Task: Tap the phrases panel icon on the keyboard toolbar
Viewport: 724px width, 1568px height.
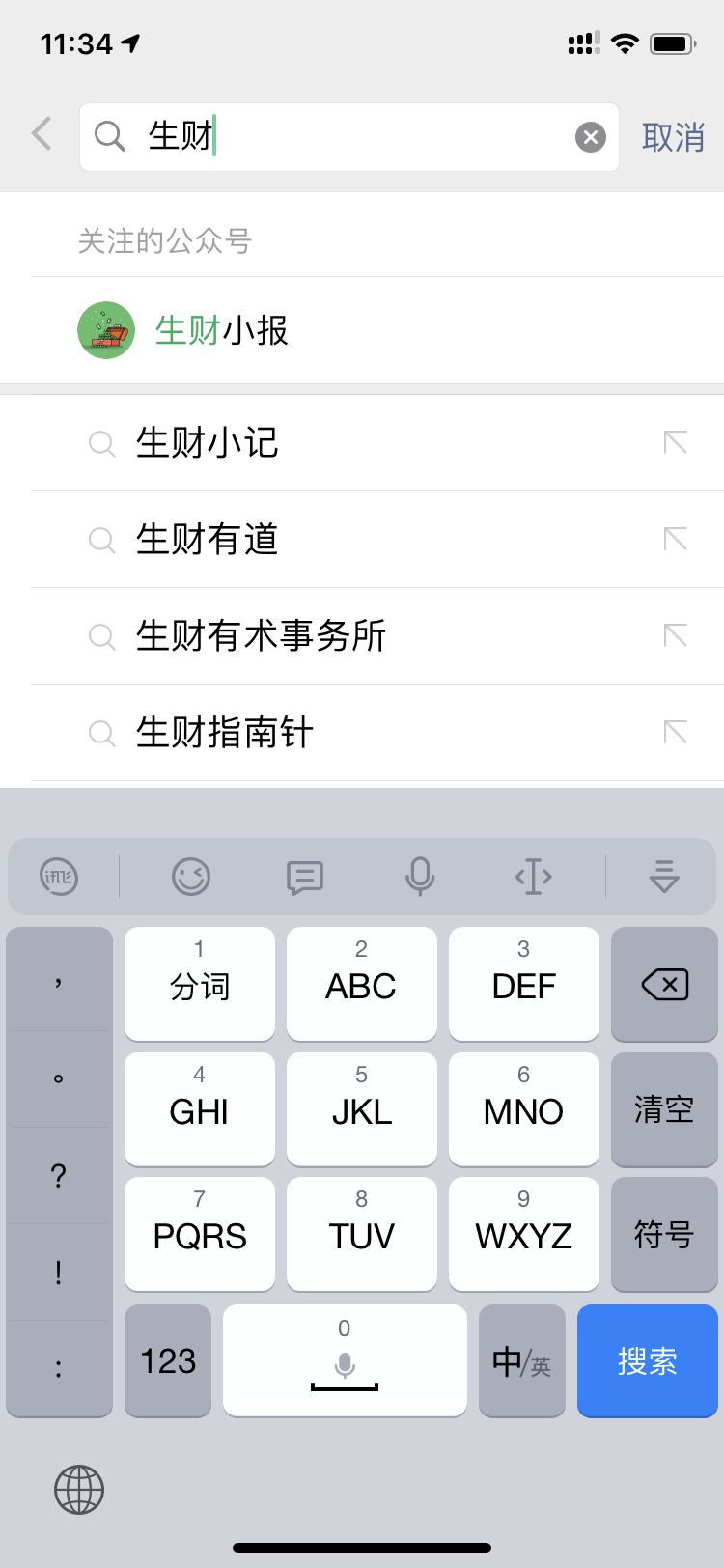Action: click(x=304, y=877)
